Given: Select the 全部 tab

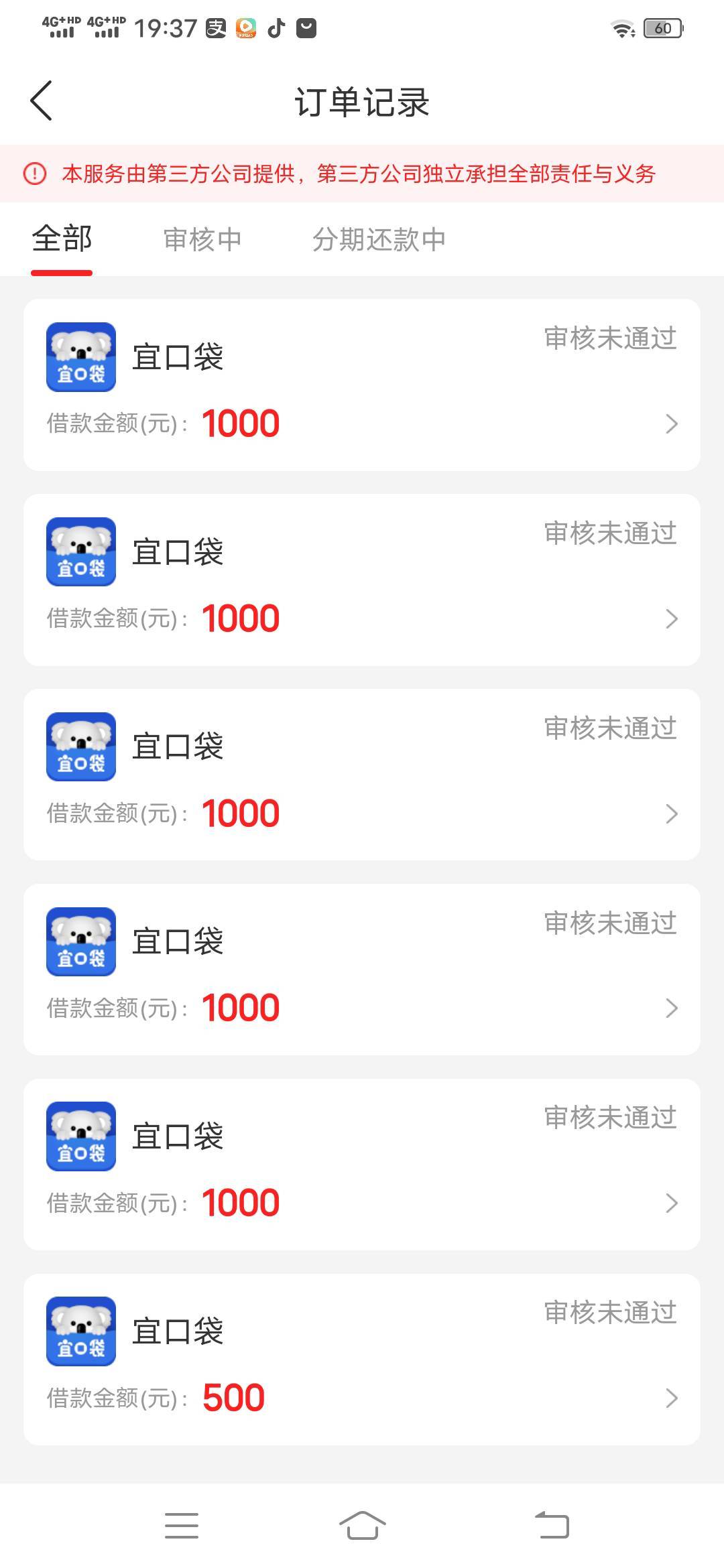Looking at the screenshot, I should click(62, 240).
